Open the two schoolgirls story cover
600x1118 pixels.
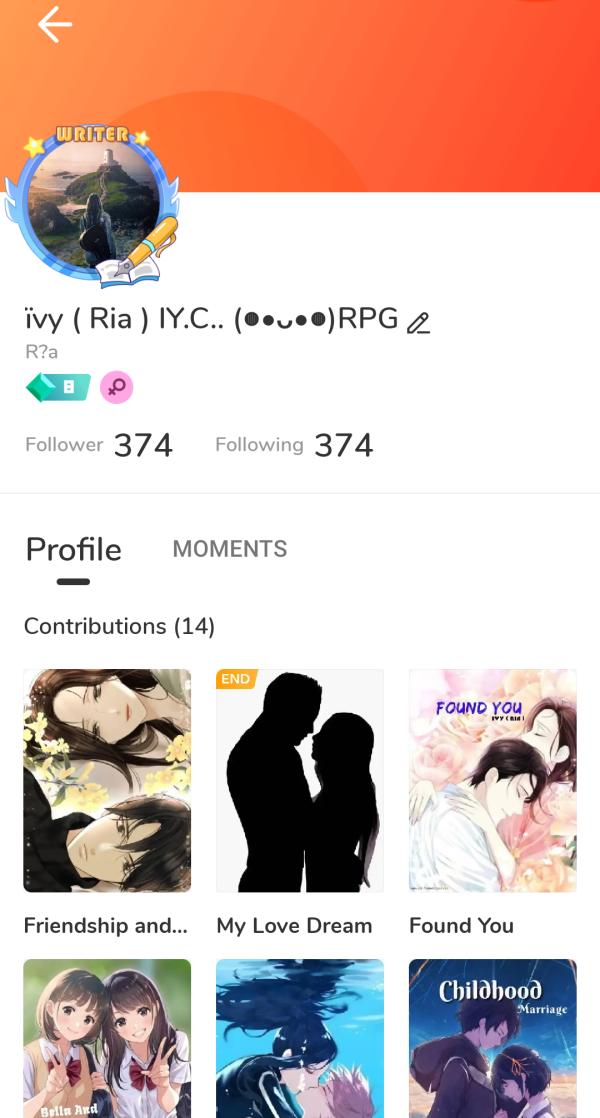coord(107,1038)
